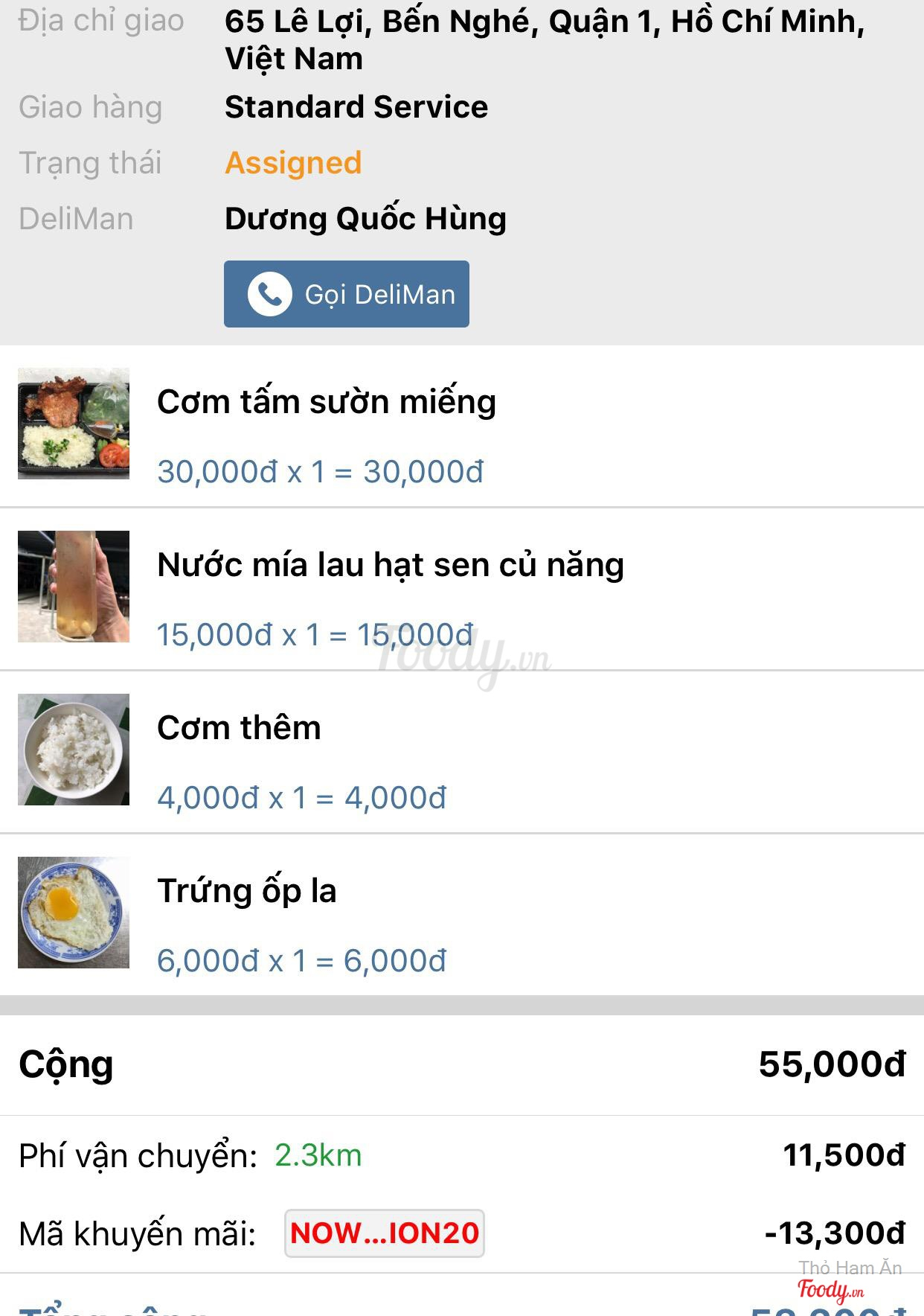
Task: Call the DeliMan Dương Quốc Hùng
Action: [x=347, y=294]
